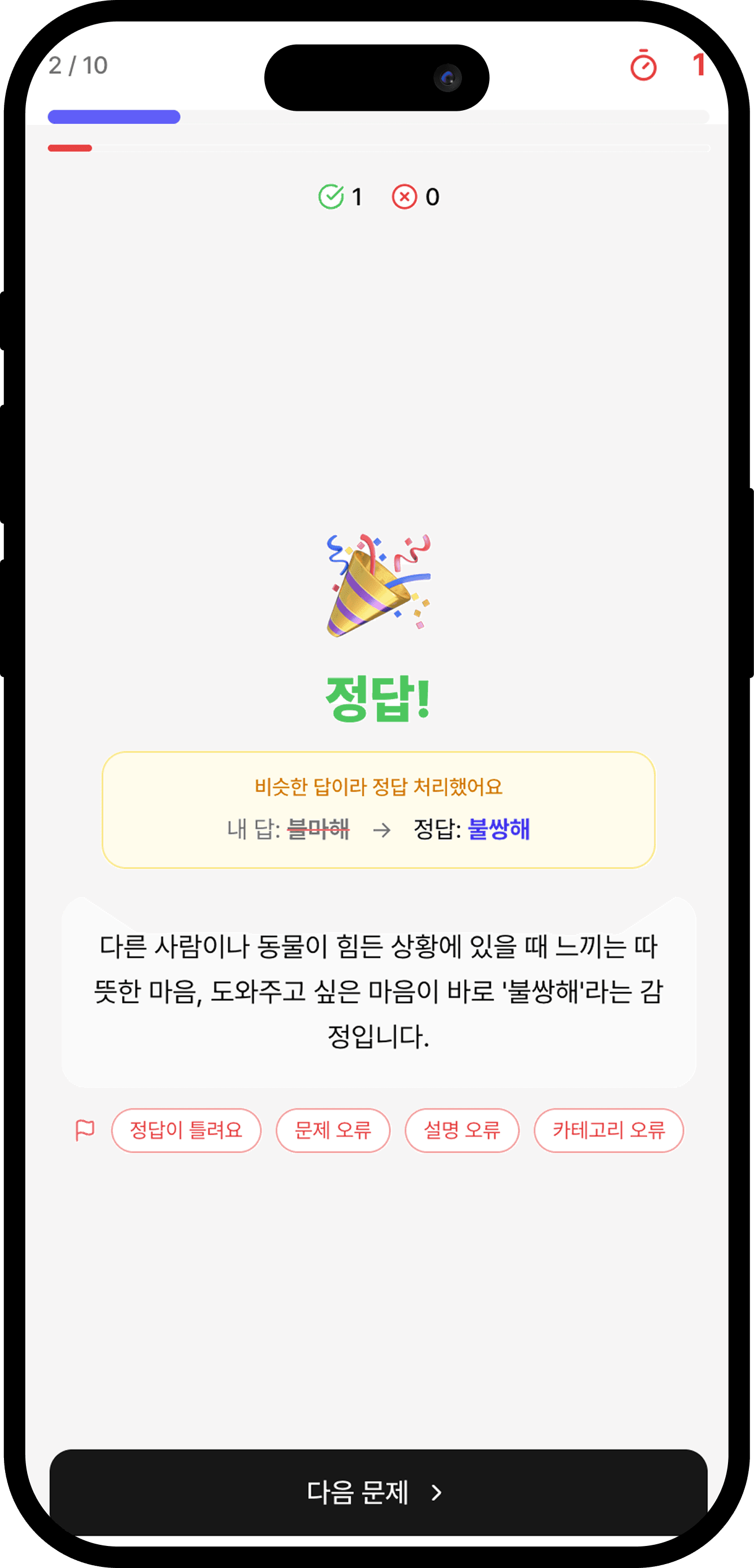Click the '2 / 10' question counter

point(78,64)
